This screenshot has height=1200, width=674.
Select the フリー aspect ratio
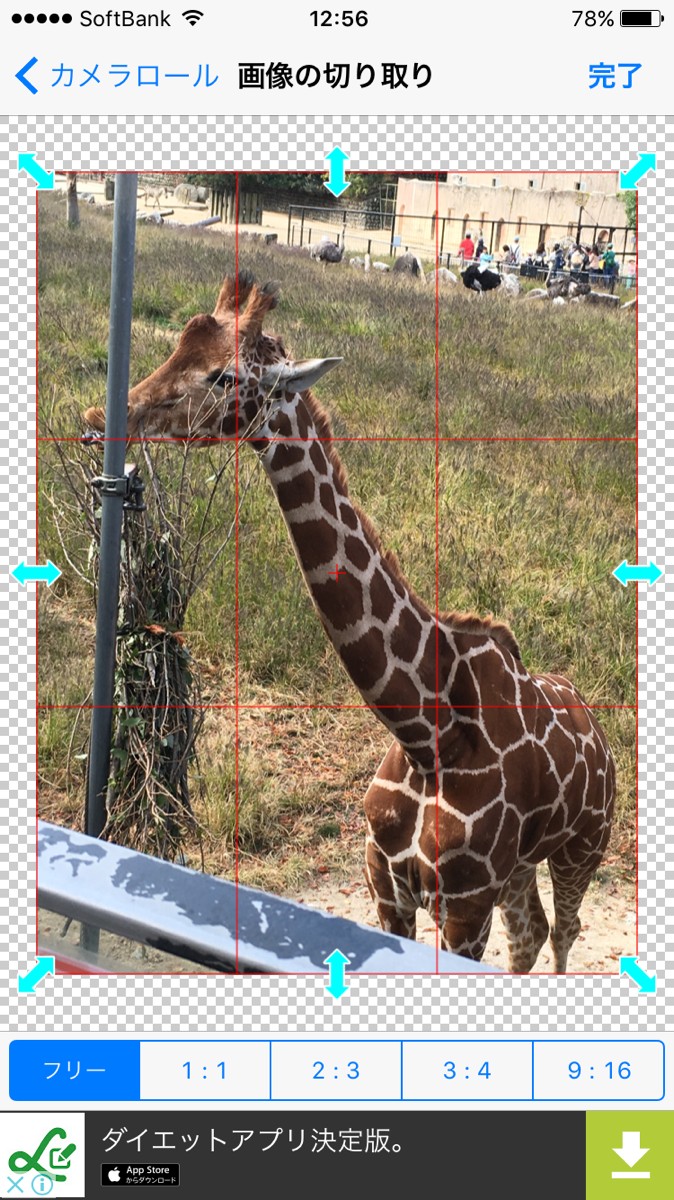[74, 1071]
